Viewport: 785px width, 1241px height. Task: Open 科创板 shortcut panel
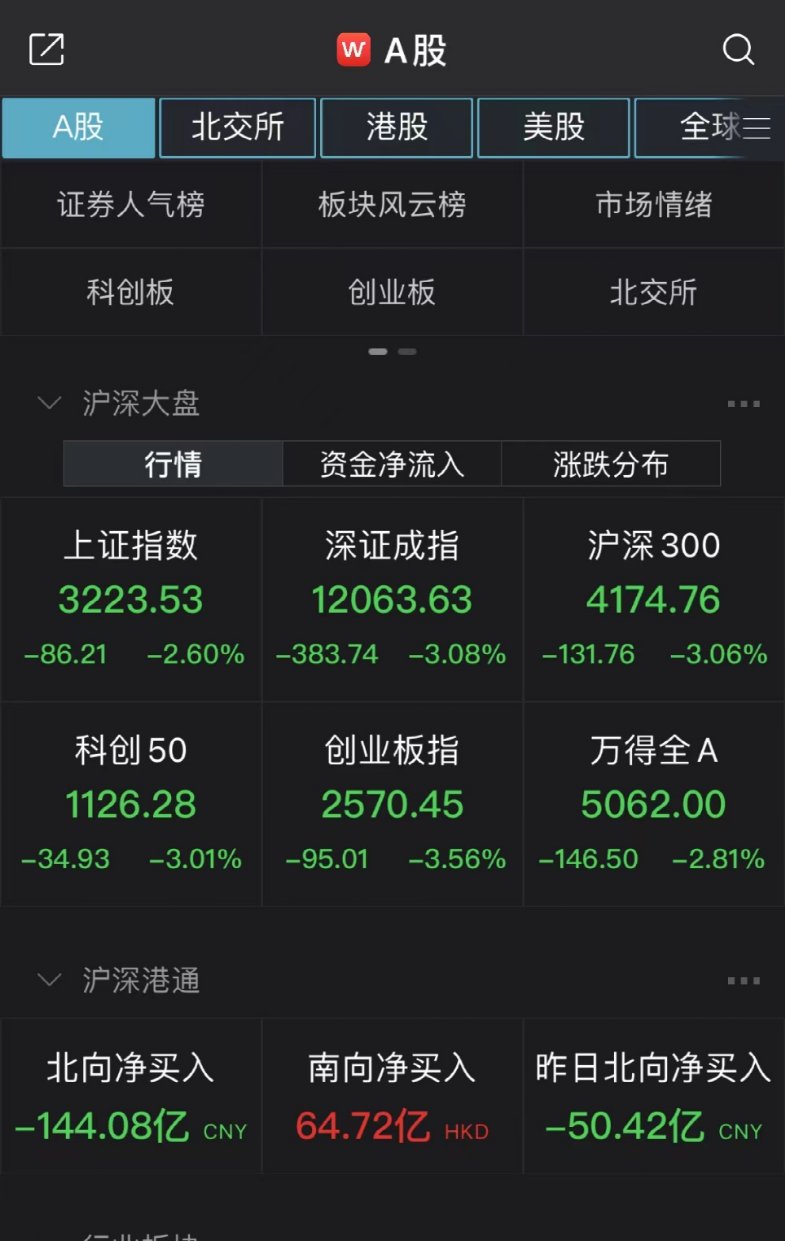pyautogui.click(x=130, y=291)
